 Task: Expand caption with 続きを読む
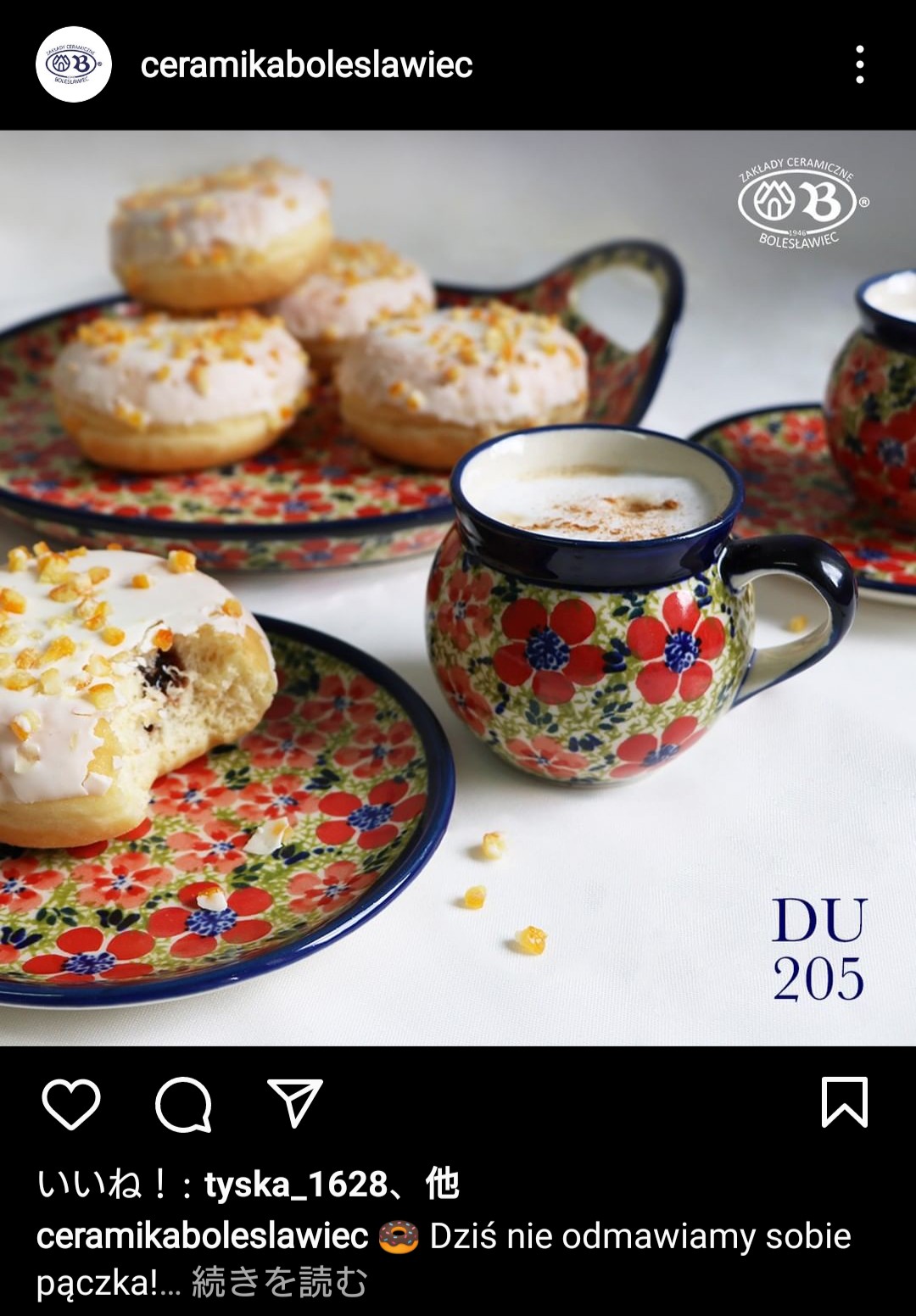tap(279, 1281)
